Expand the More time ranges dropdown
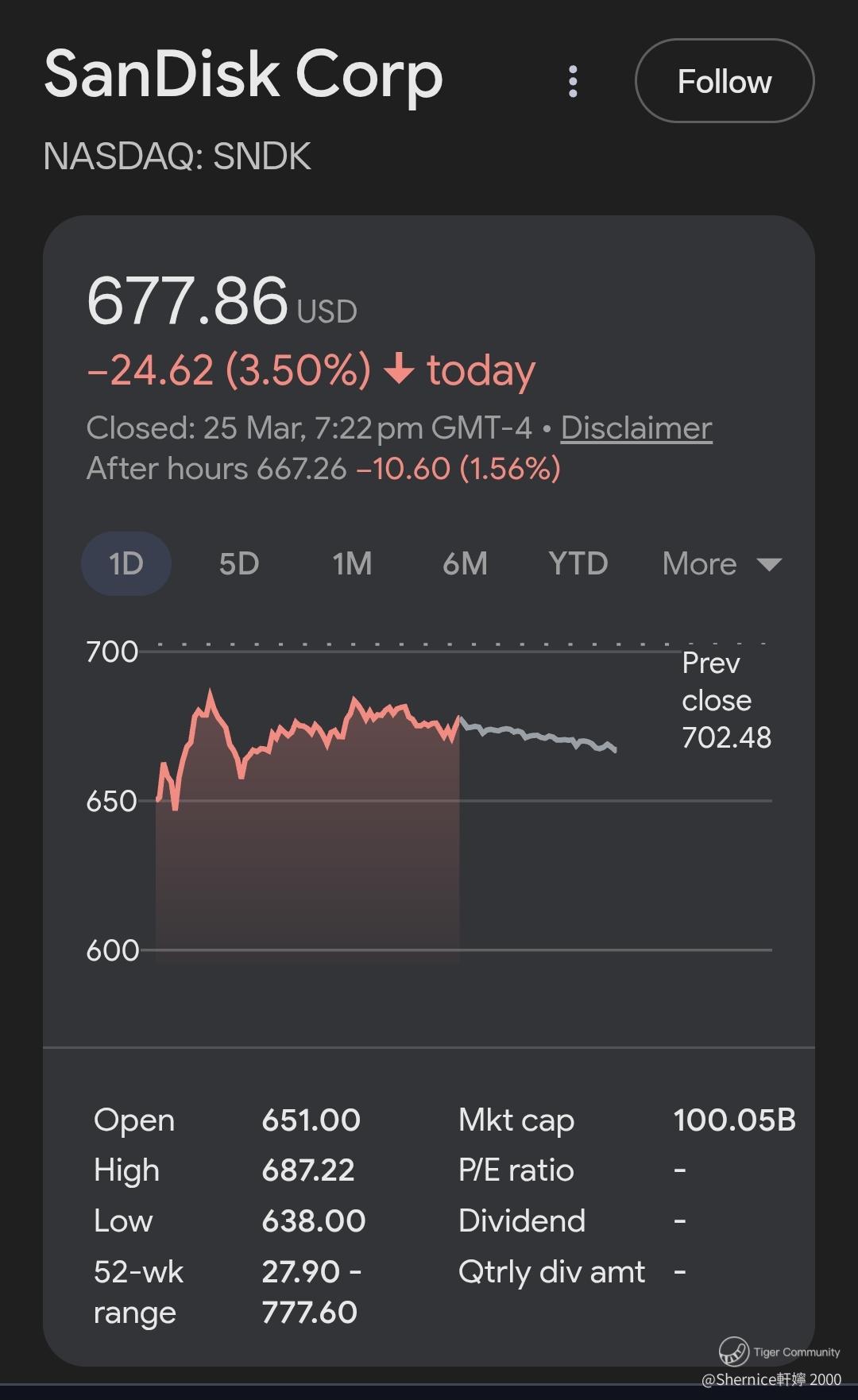This screenshot has width=858, height=1400. tap(721, 563)
